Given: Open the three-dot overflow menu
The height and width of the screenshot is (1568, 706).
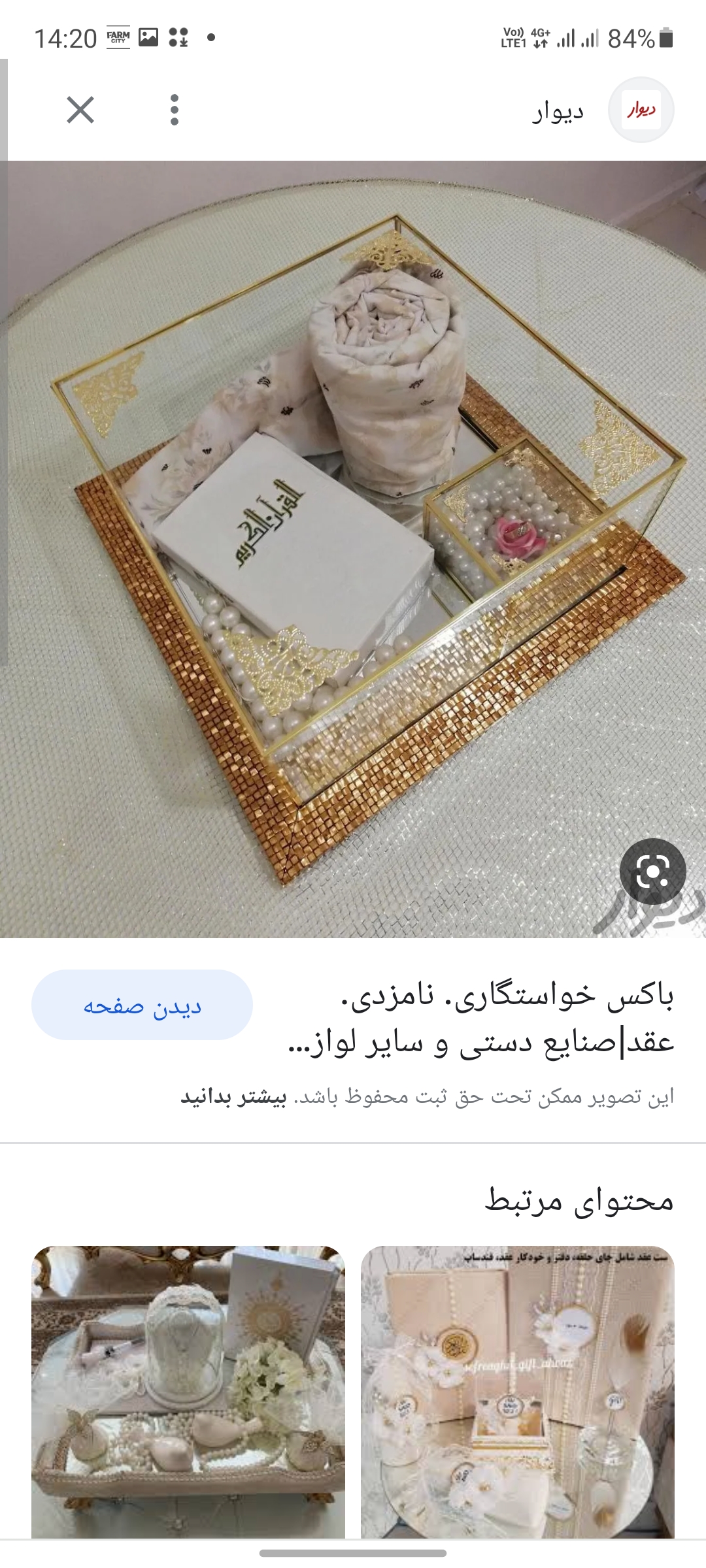Looking at the screenshot, I should [x=174, y=110].
